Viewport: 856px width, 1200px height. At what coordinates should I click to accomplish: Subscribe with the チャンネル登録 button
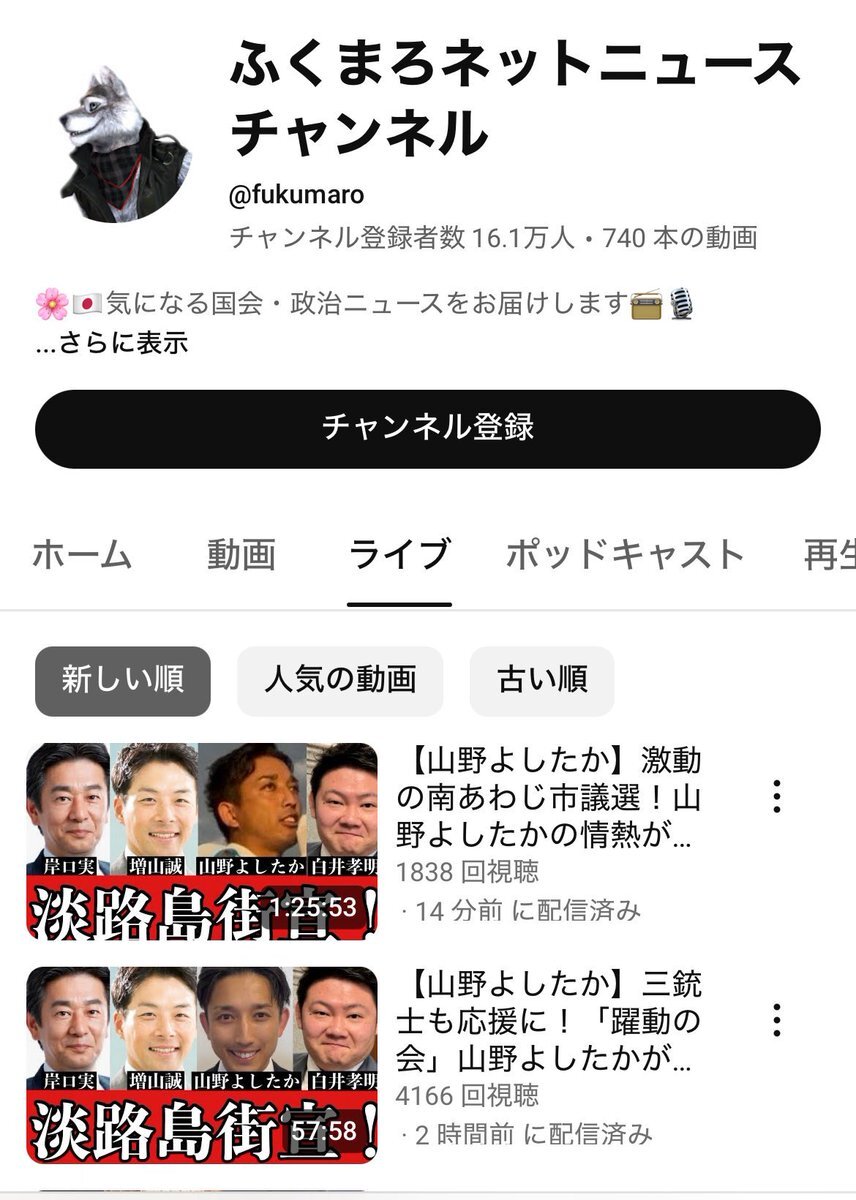coord(428,428)
